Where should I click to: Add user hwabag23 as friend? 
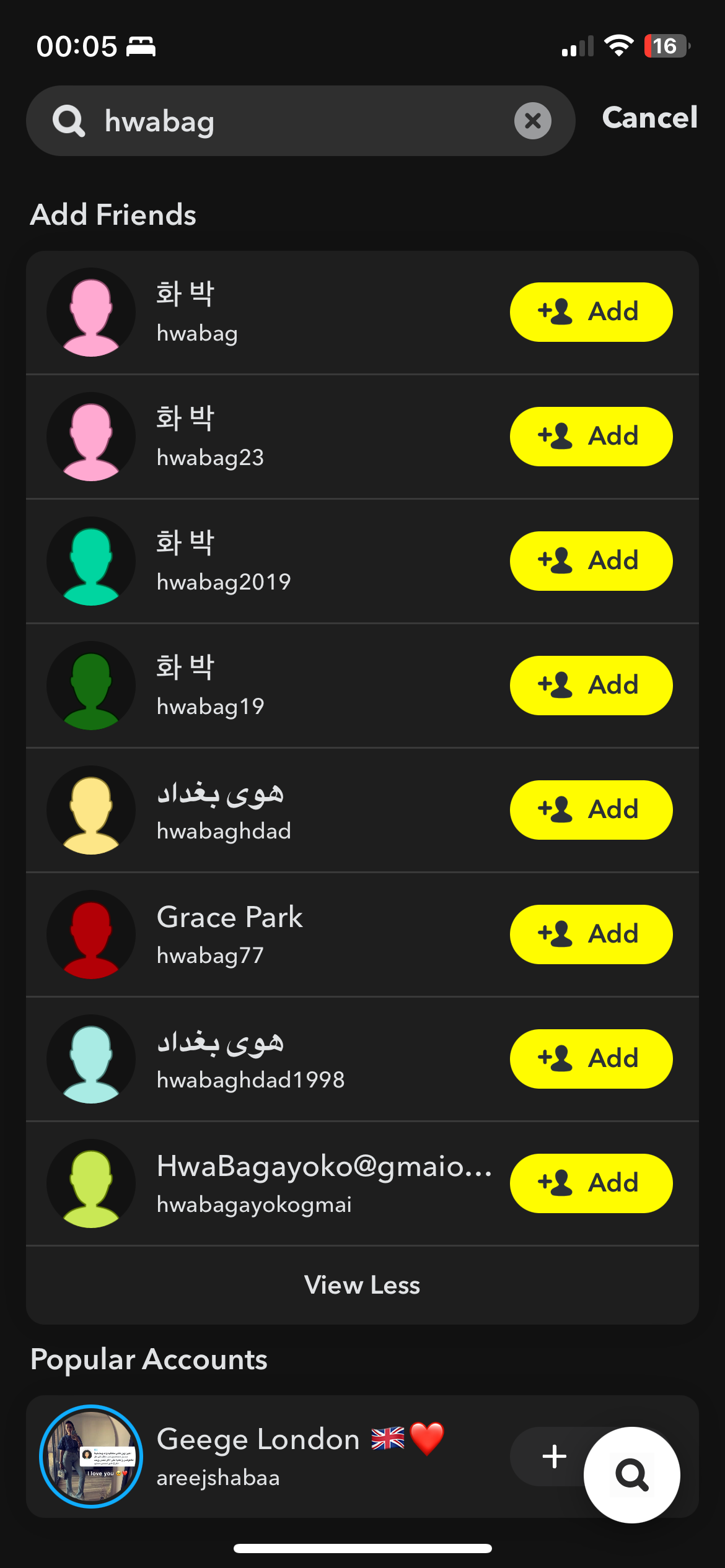point(591,437)
